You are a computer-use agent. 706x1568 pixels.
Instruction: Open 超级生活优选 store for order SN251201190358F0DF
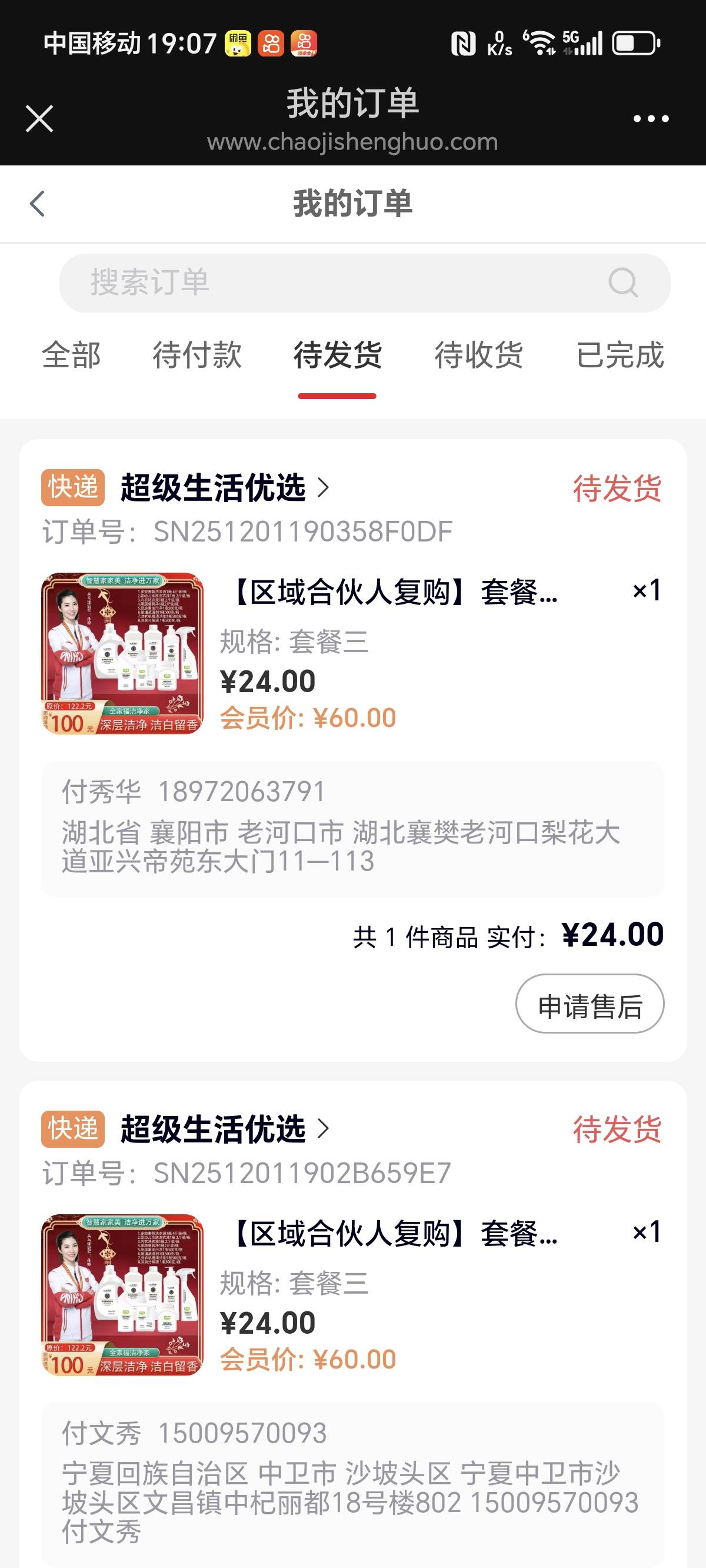tap(224, 487)
